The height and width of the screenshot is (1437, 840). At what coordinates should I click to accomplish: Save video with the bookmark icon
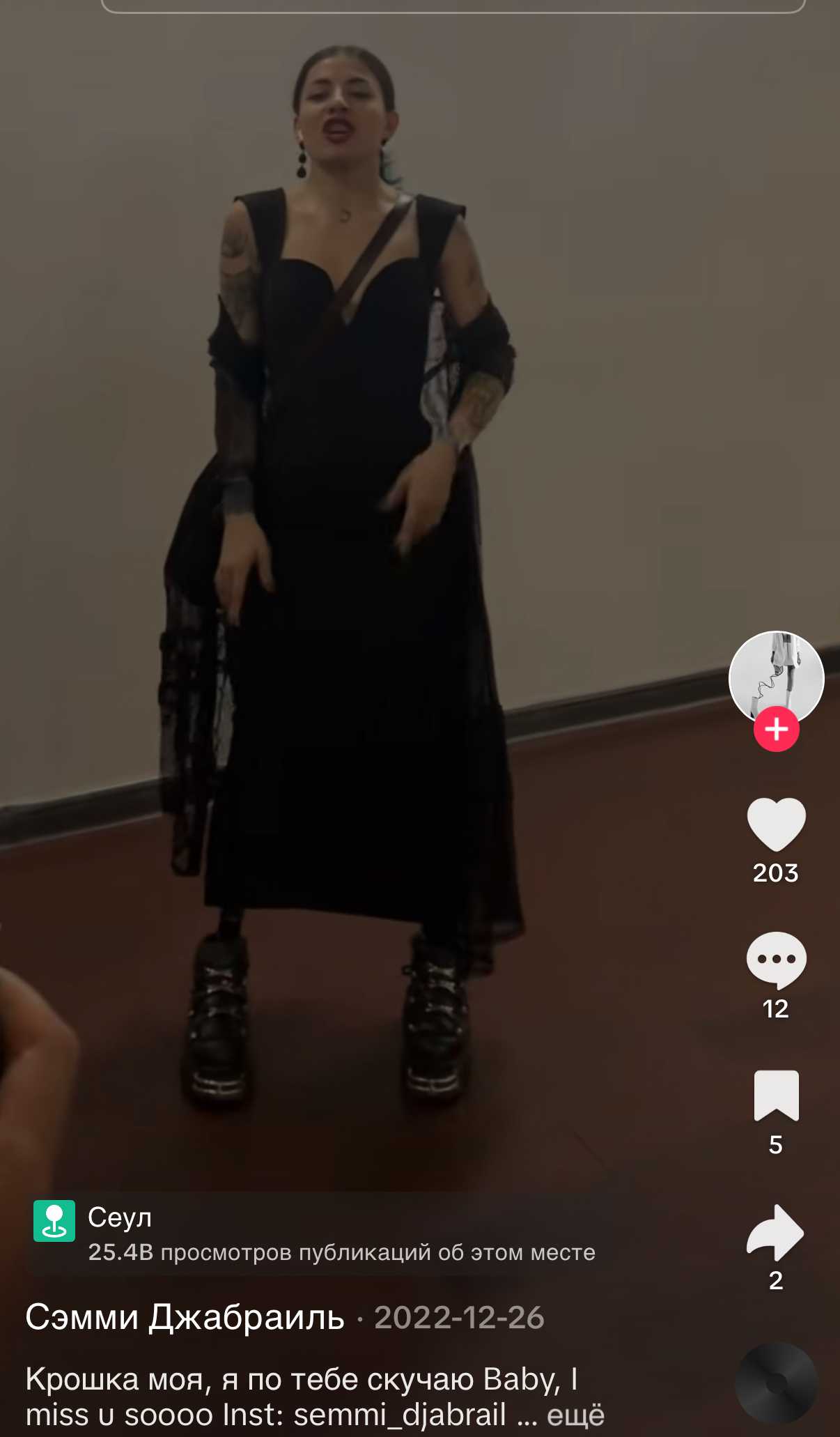coord(776,1095)
